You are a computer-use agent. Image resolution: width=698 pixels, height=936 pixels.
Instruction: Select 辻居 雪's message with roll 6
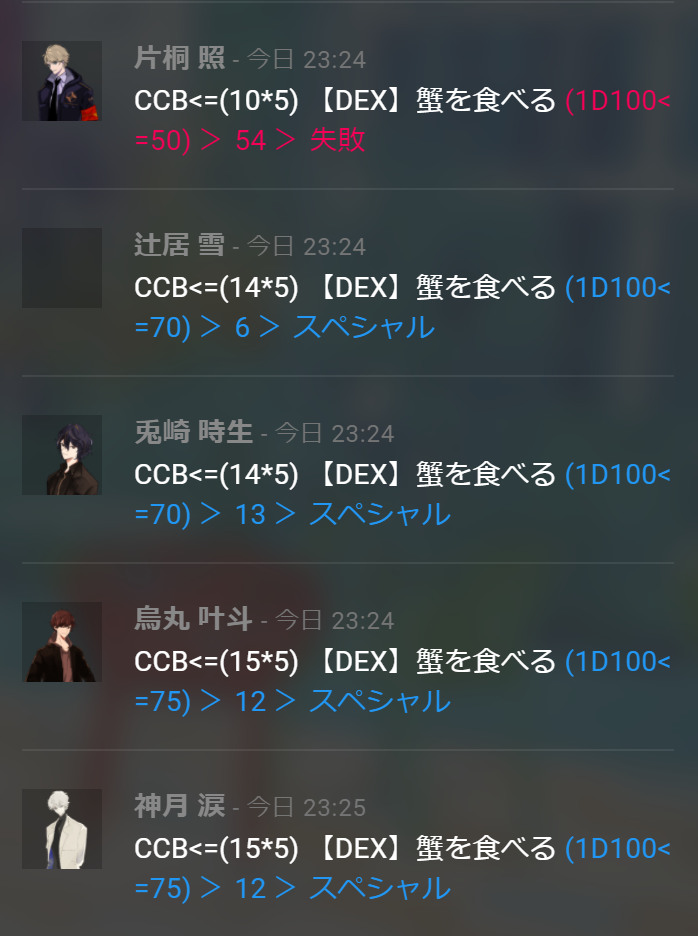344,307
